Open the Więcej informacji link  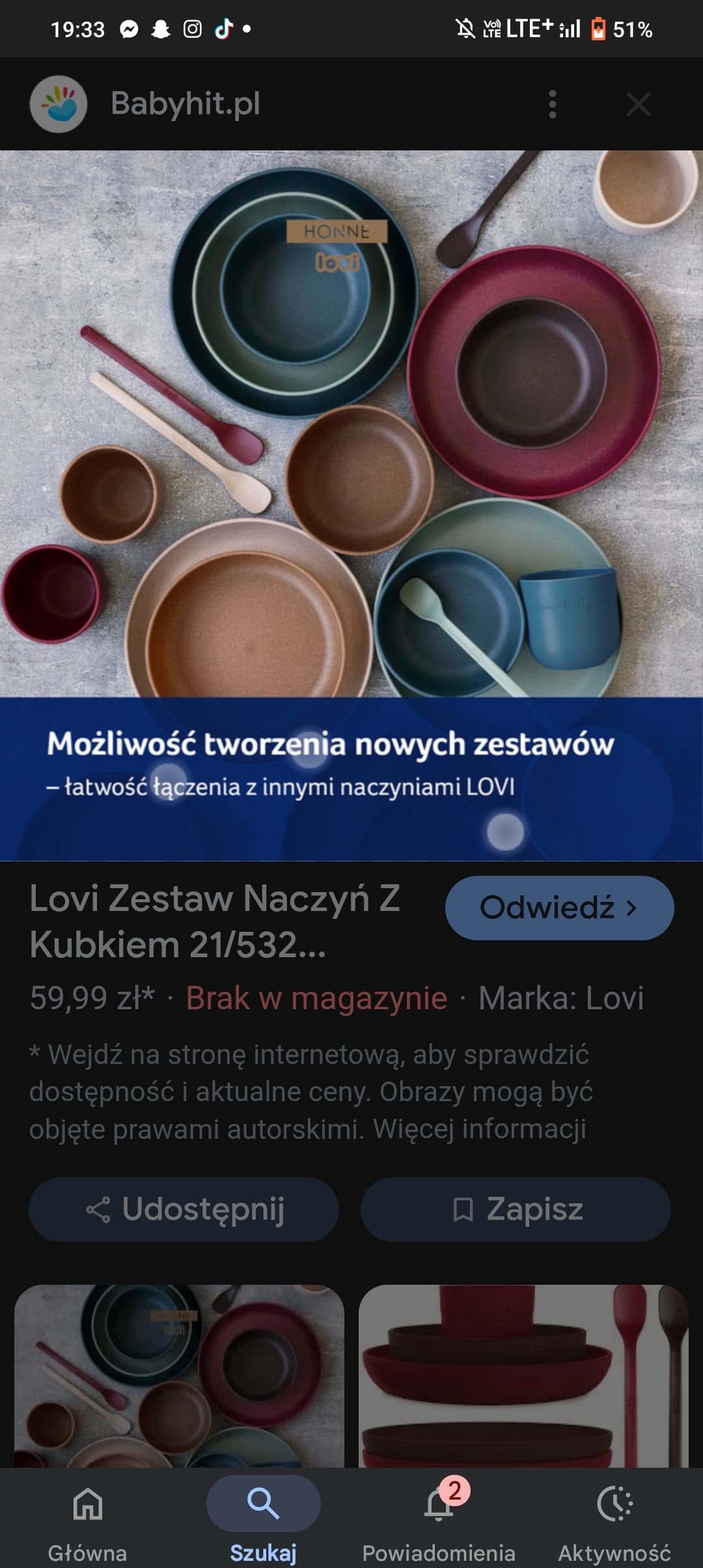tap(480, 1129)
